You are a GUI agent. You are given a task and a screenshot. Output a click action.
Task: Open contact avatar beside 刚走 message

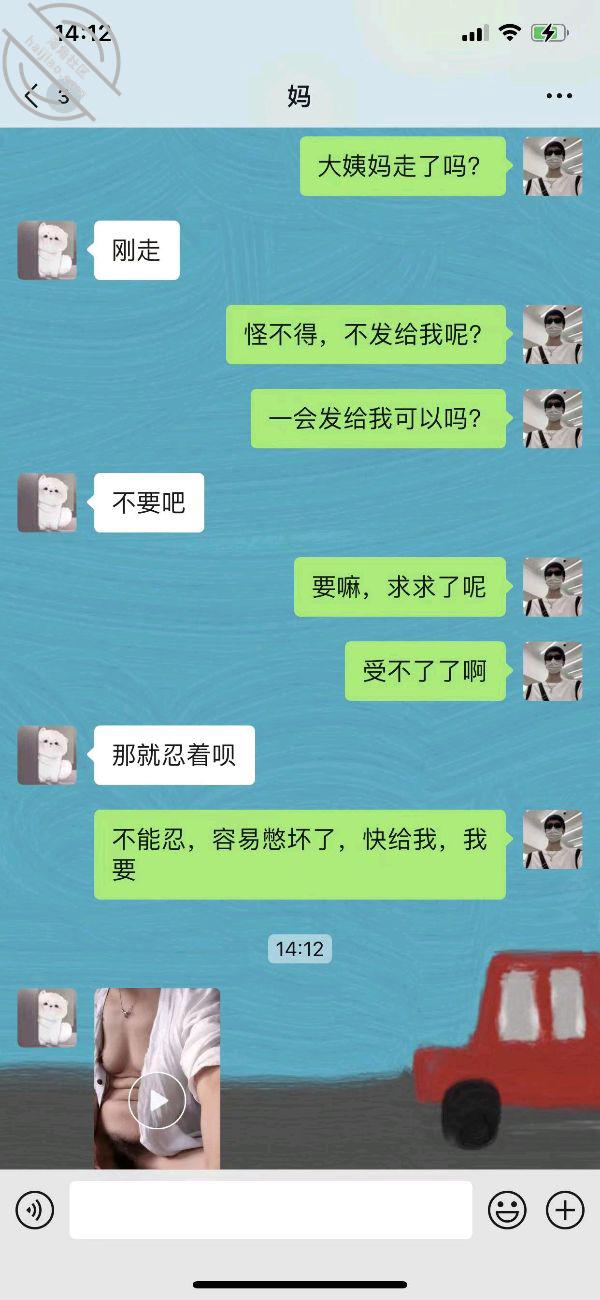(x=47, y=250)
